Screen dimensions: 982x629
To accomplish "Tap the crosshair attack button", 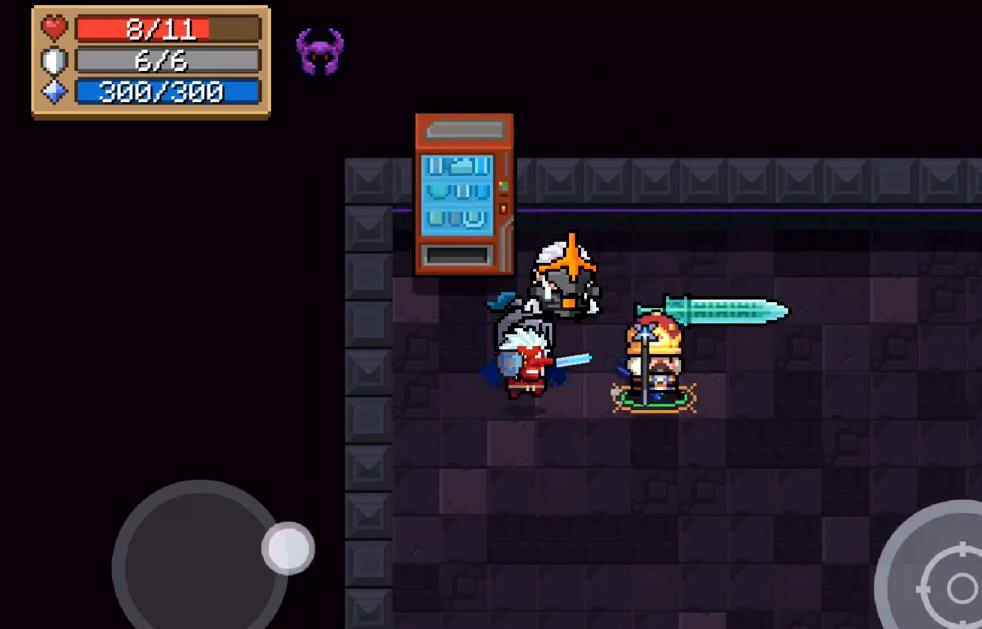I will click(956, 586).
